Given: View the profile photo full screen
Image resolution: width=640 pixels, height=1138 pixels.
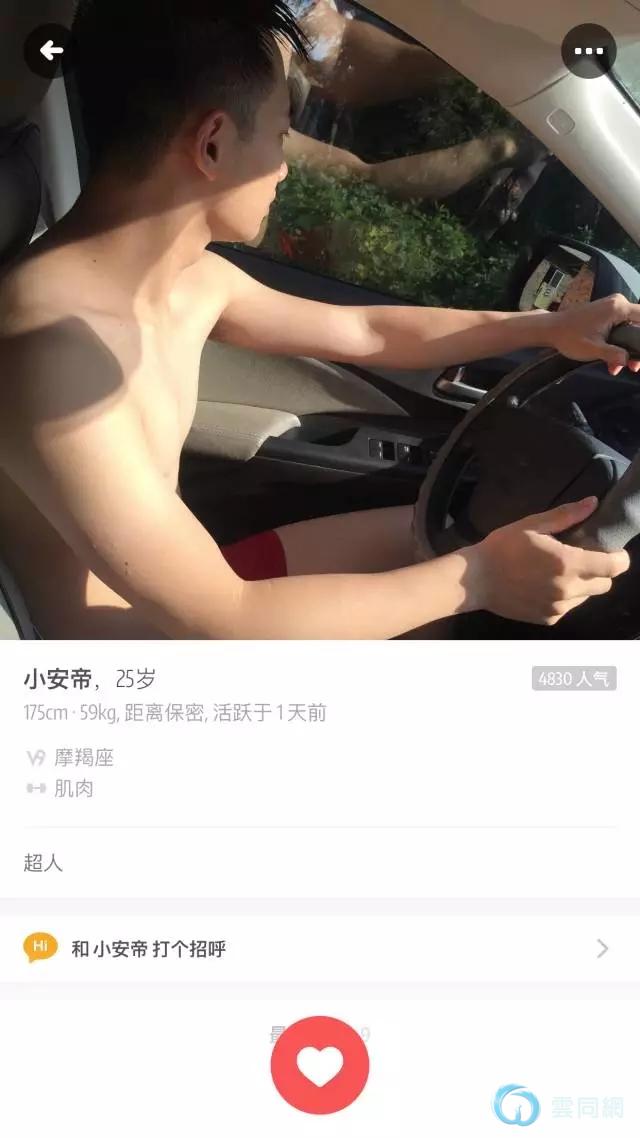Looking at the screenshot, I should tap(320, 330).
